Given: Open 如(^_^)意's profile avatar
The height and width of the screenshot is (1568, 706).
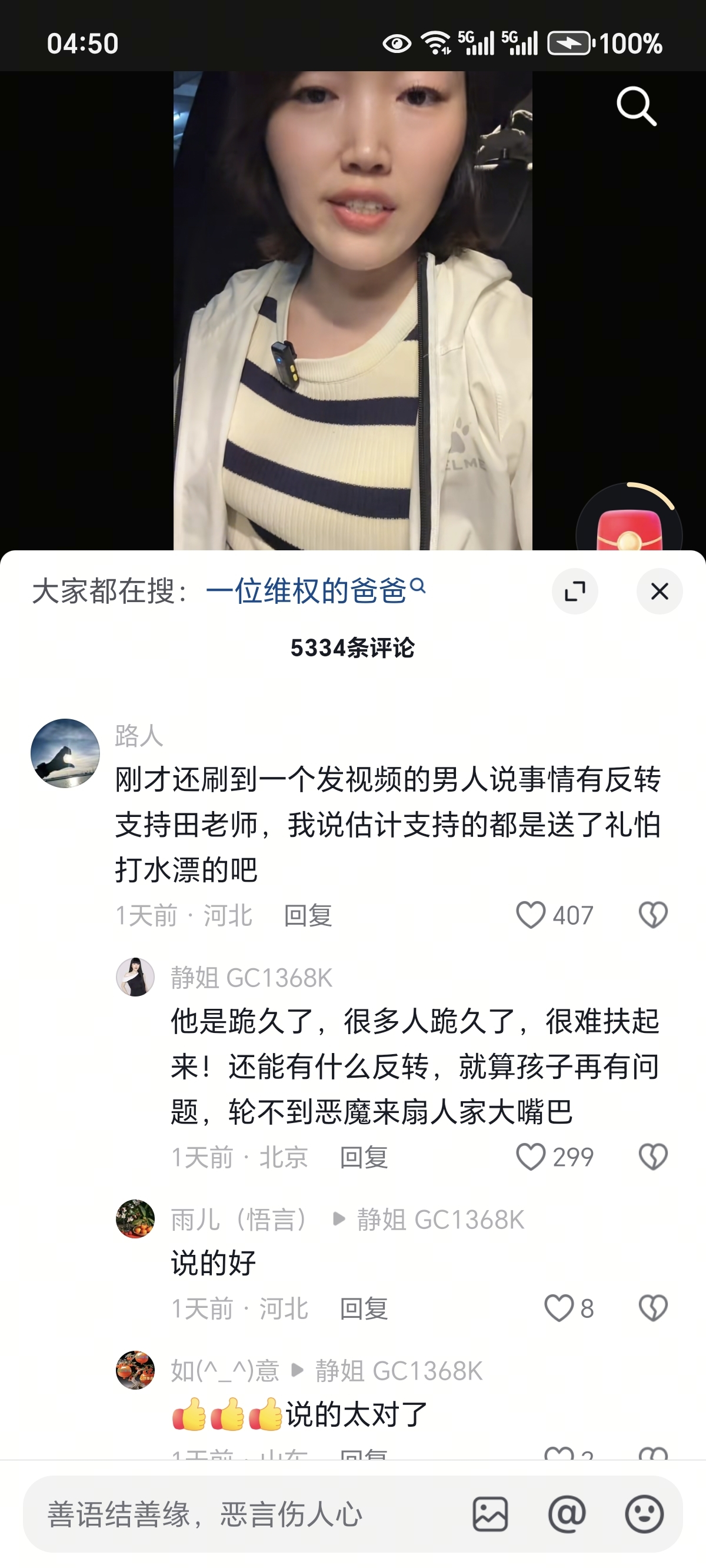Looking at the screenshot, I should click(x=135, y=1370).
